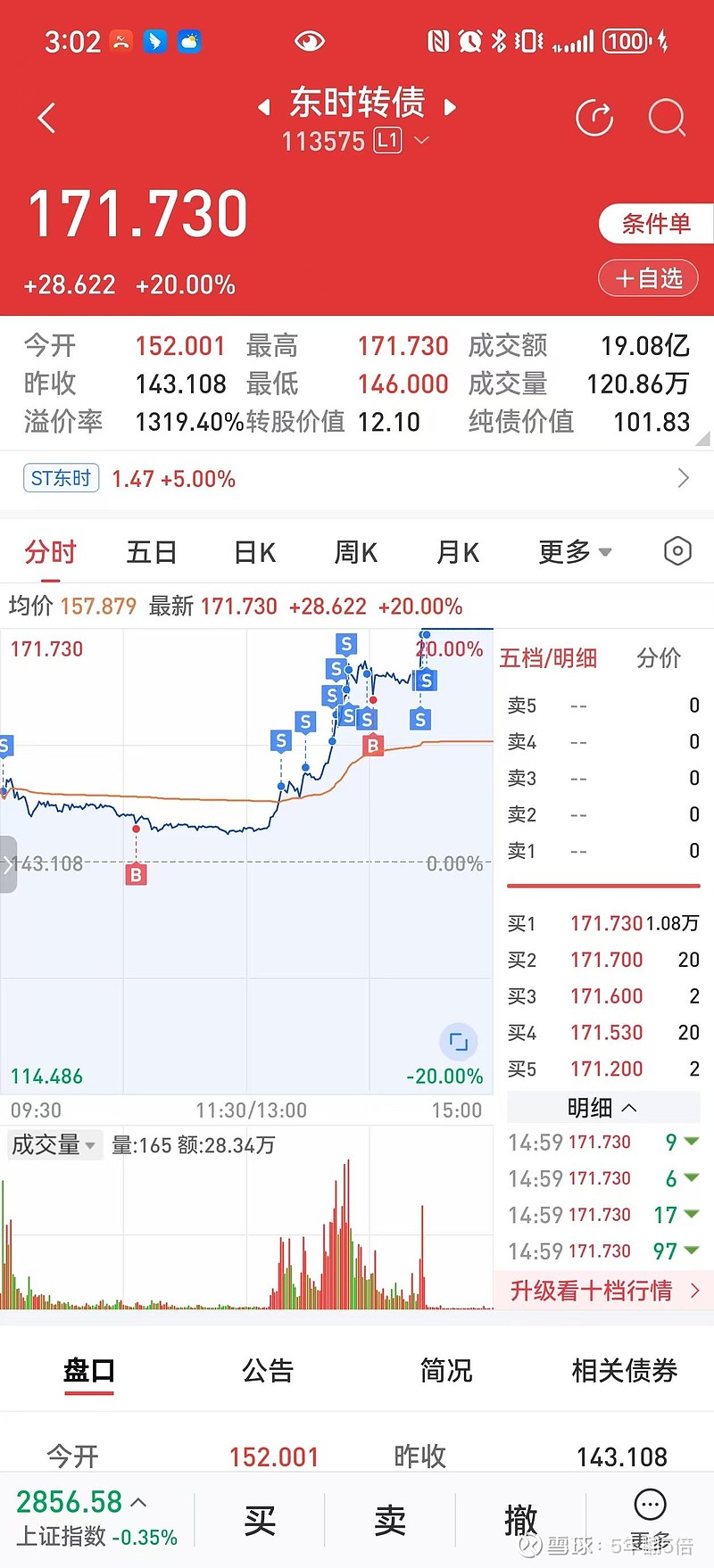Switch to the 公告 announcements tab
The height and width of the screenshot is (1568, 714).
pos(267,1371)
